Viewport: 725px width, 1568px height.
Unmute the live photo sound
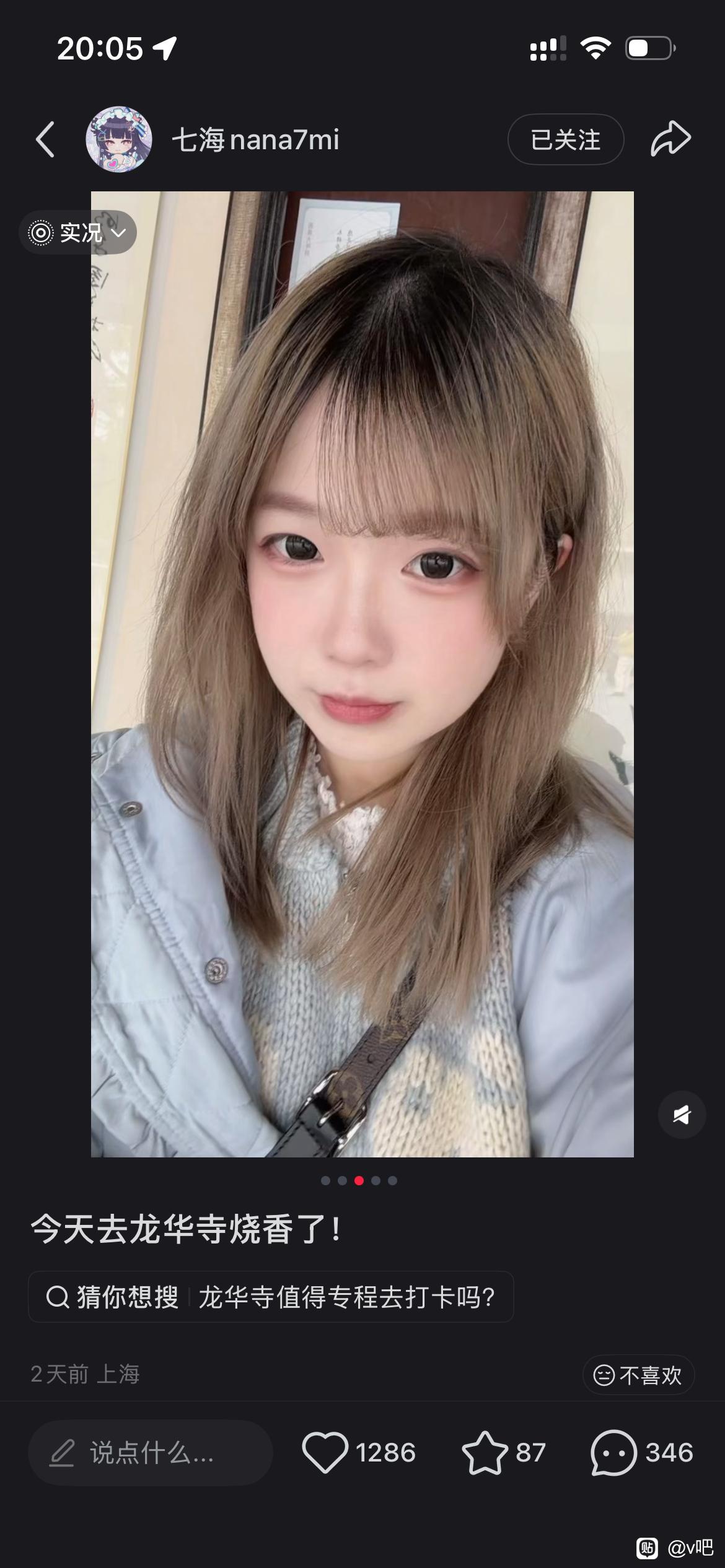coord(682,1115)
